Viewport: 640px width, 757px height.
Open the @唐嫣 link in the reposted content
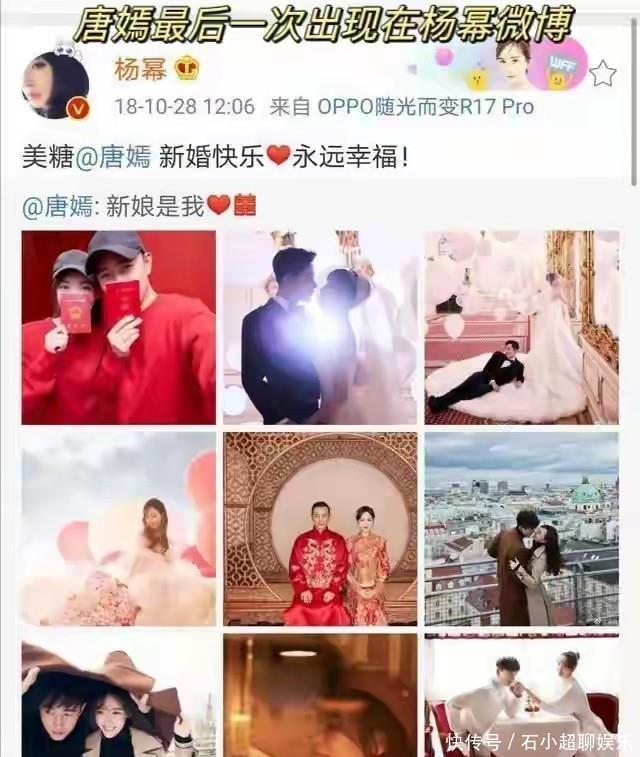tap(58, 206)
